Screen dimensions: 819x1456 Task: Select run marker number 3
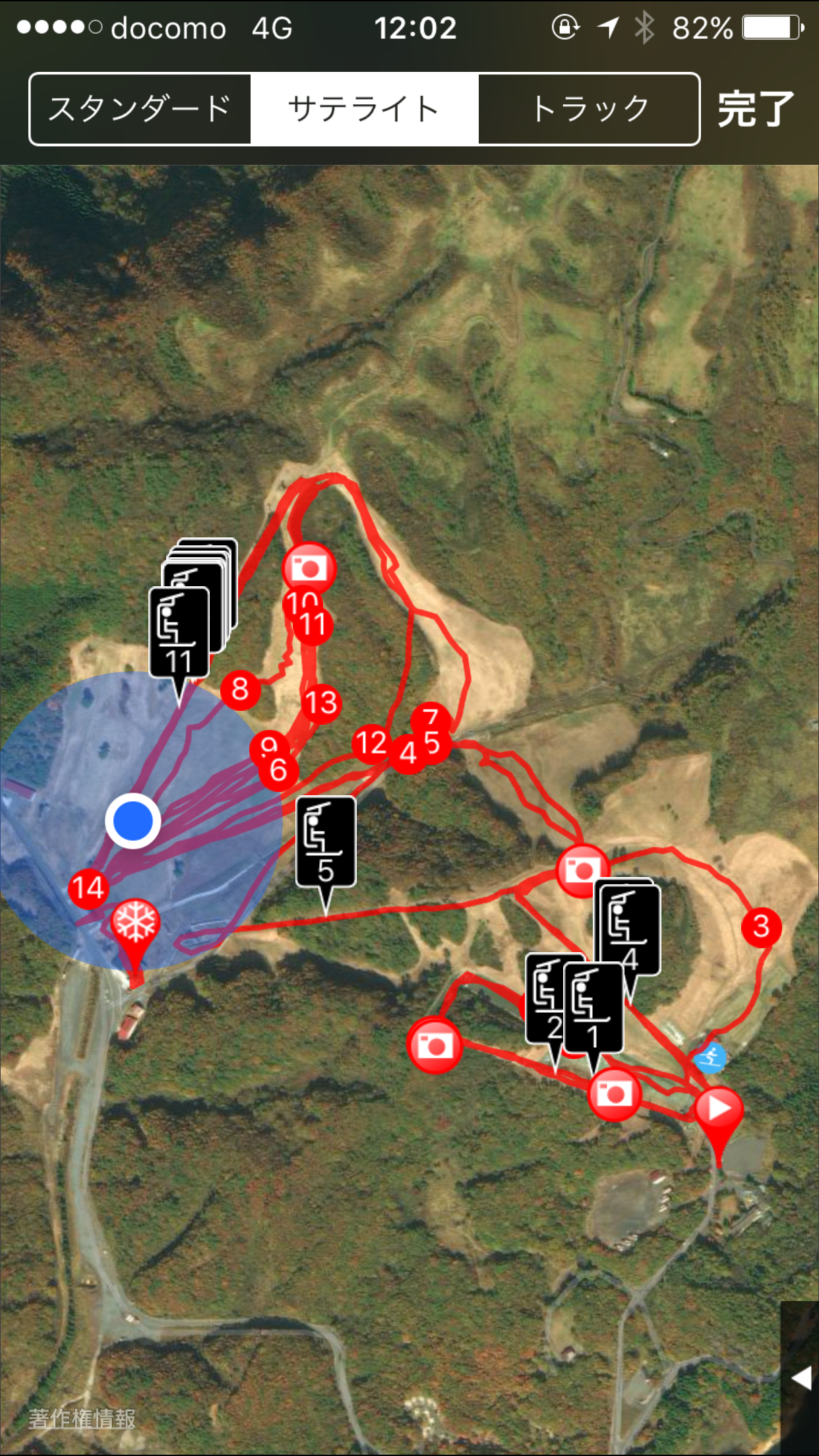tap(762, 926)
